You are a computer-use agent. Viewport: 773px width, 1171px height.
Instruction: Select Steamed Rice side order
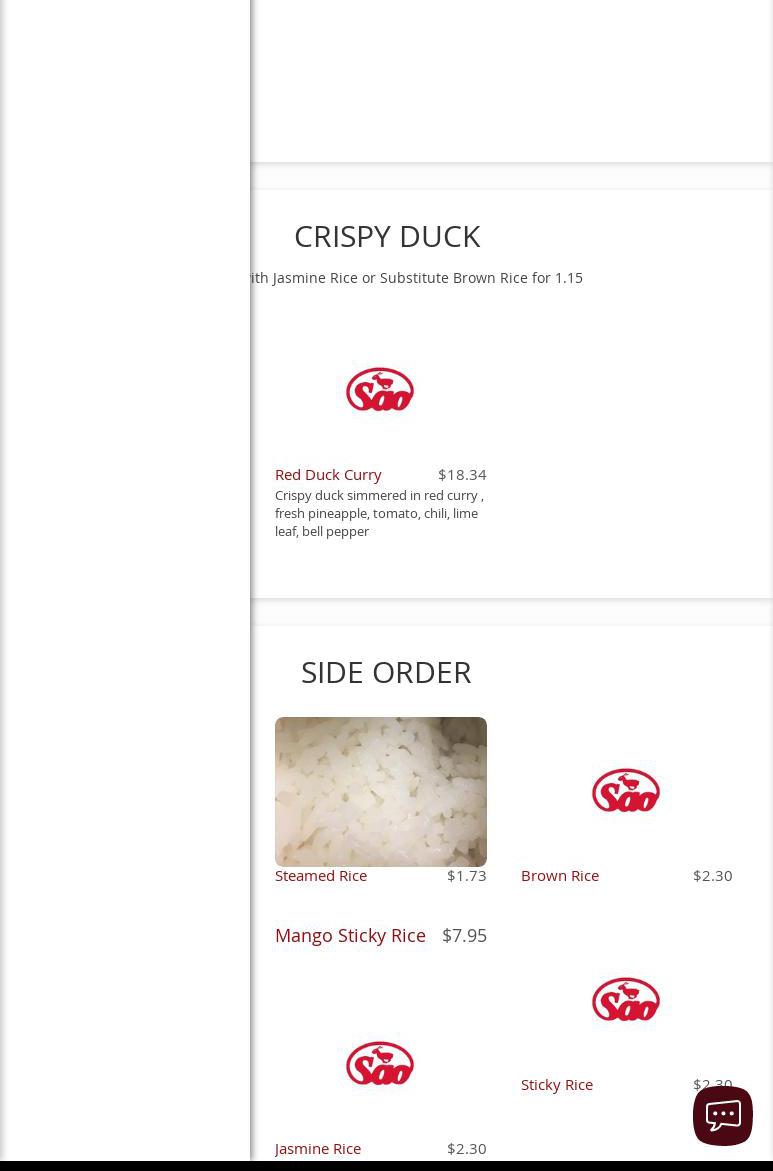coord(321,875)
